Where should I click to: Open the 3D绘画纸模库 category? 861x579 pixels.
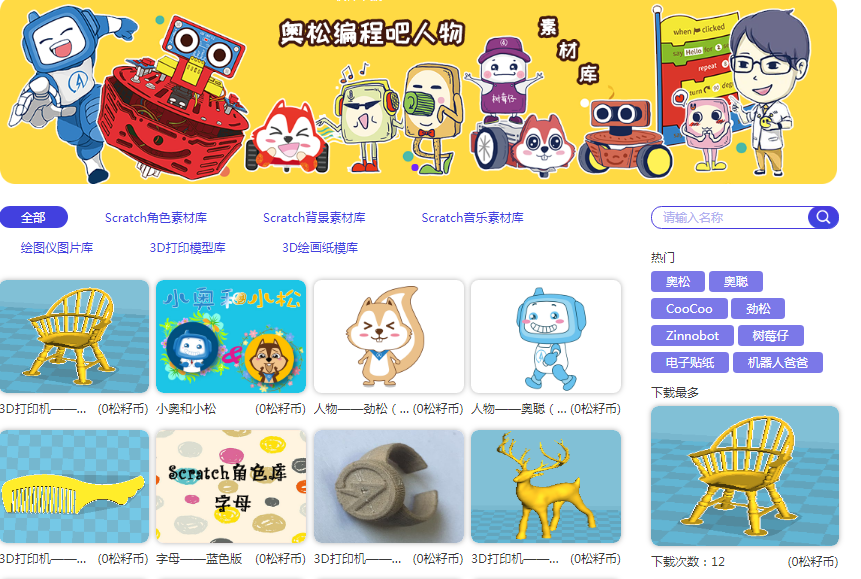click(320, 247)
